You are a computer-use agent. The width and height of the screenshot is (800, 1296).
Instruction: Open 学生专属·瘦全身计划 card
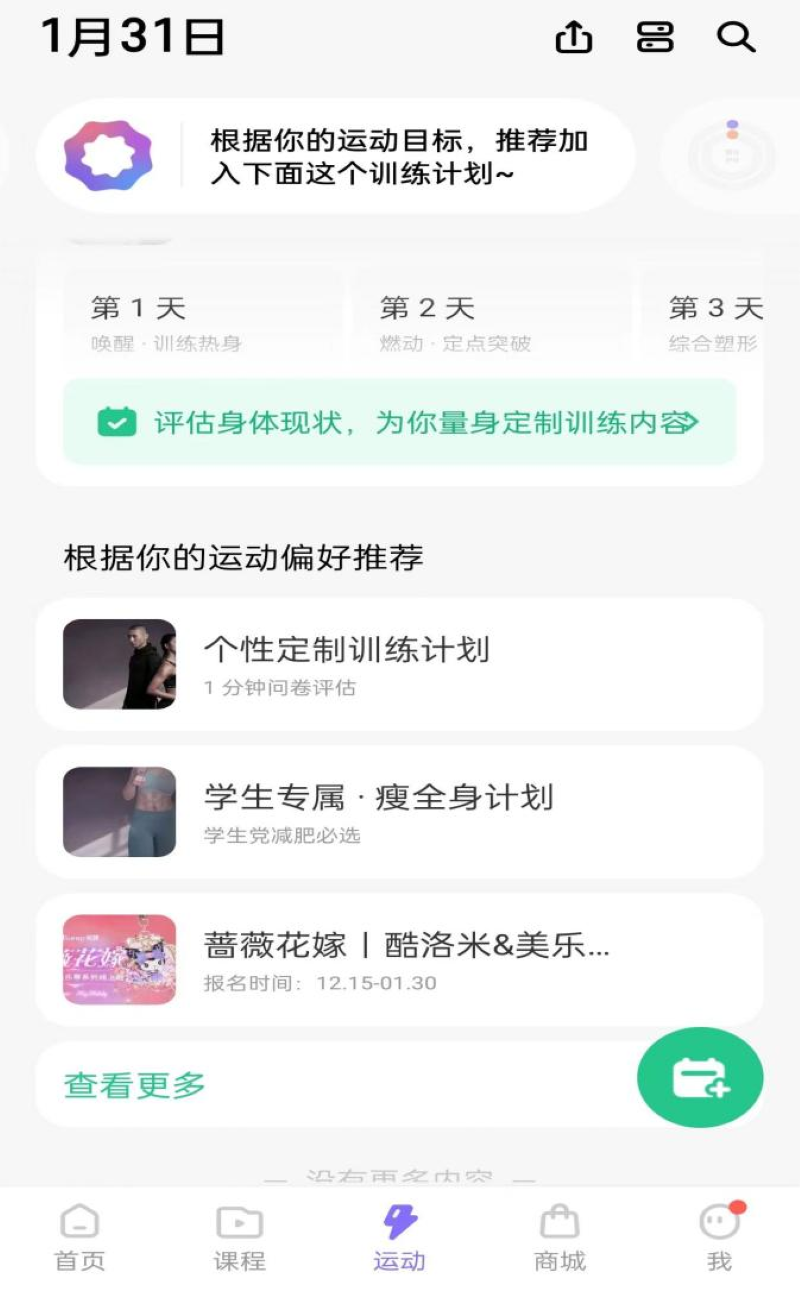tap(399, 812)
